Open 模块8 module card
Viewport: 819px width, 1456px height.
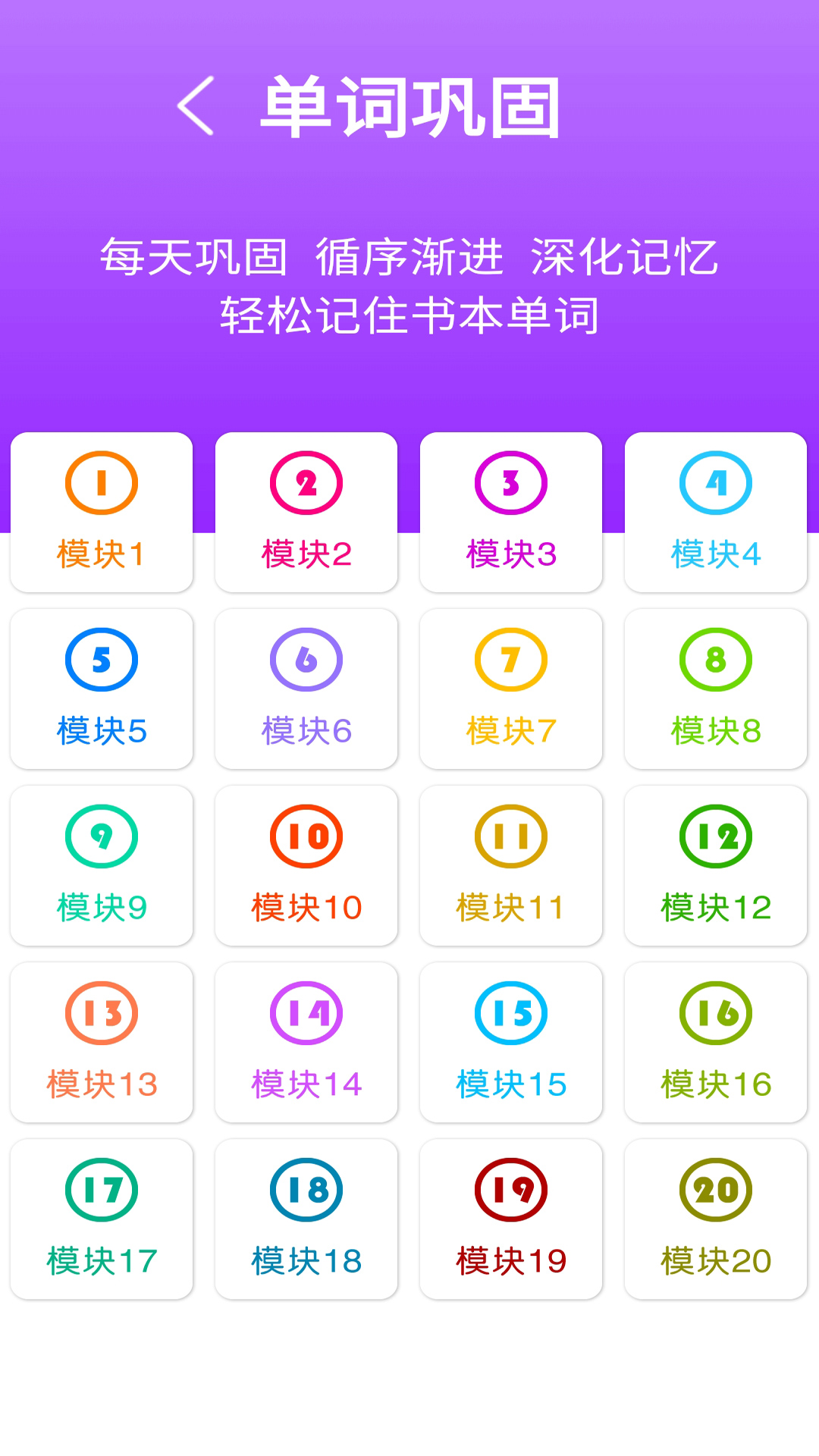(x=715, y=689)
